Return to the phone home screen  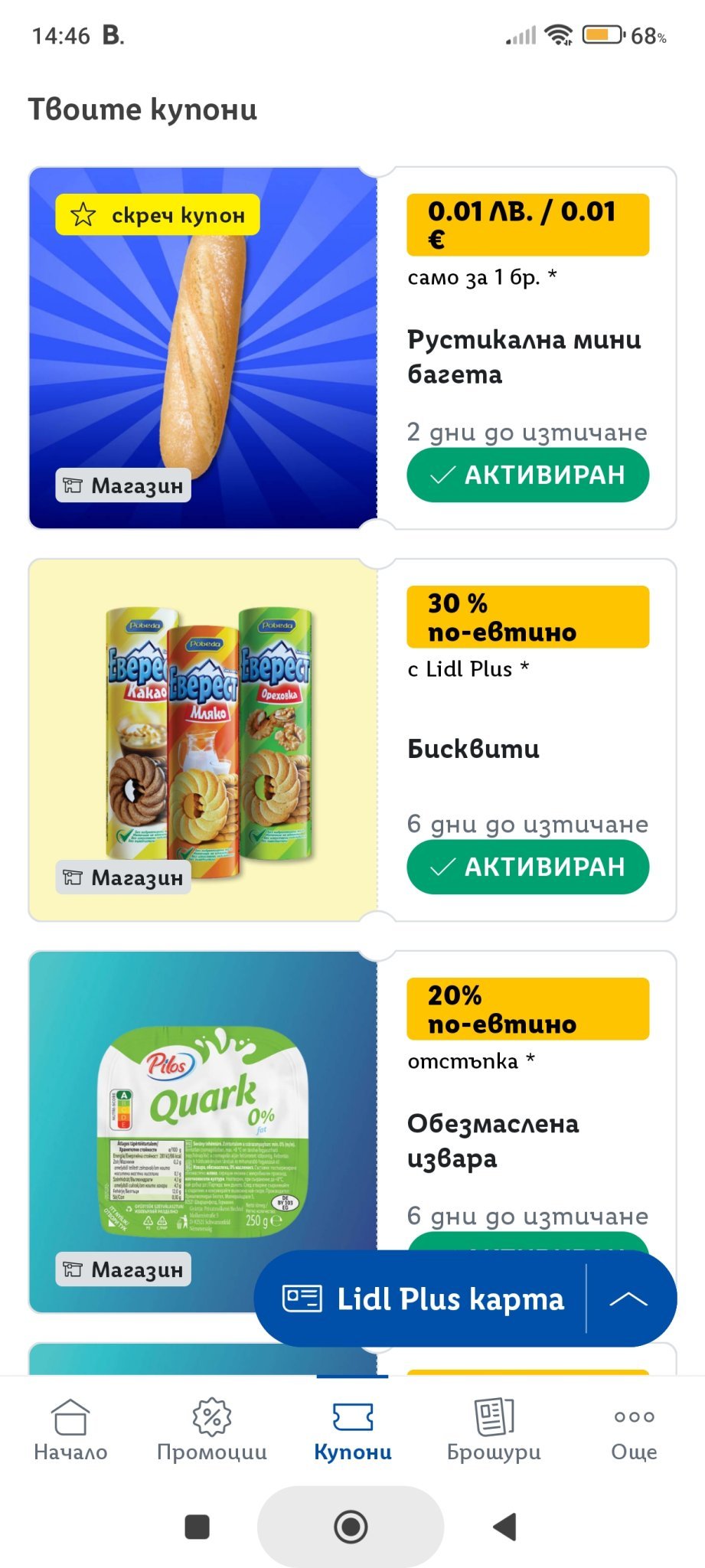[x=351, y=1527]
